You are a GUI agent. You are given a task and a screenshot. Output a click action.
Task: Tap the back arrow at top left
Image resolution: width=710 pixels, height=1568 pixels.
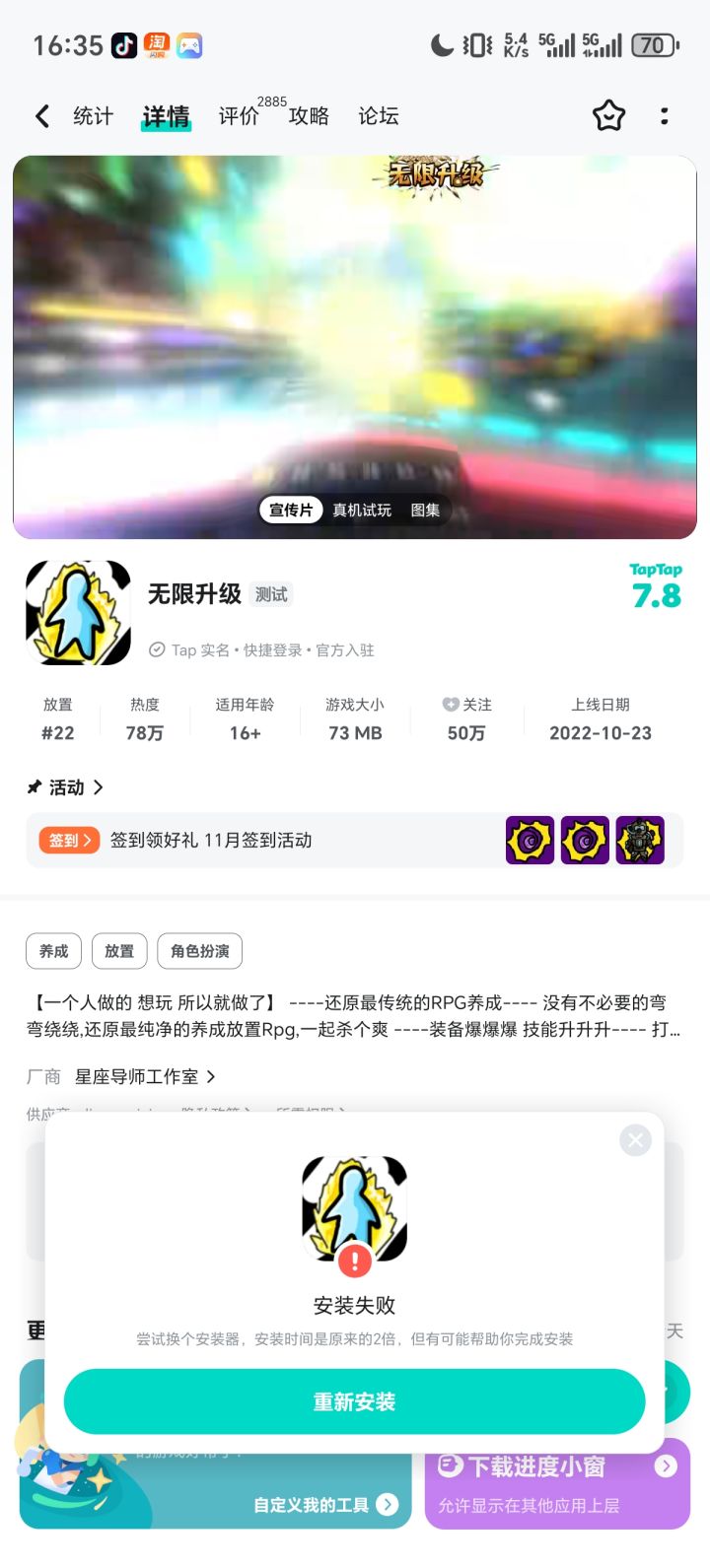click(41, 115)
